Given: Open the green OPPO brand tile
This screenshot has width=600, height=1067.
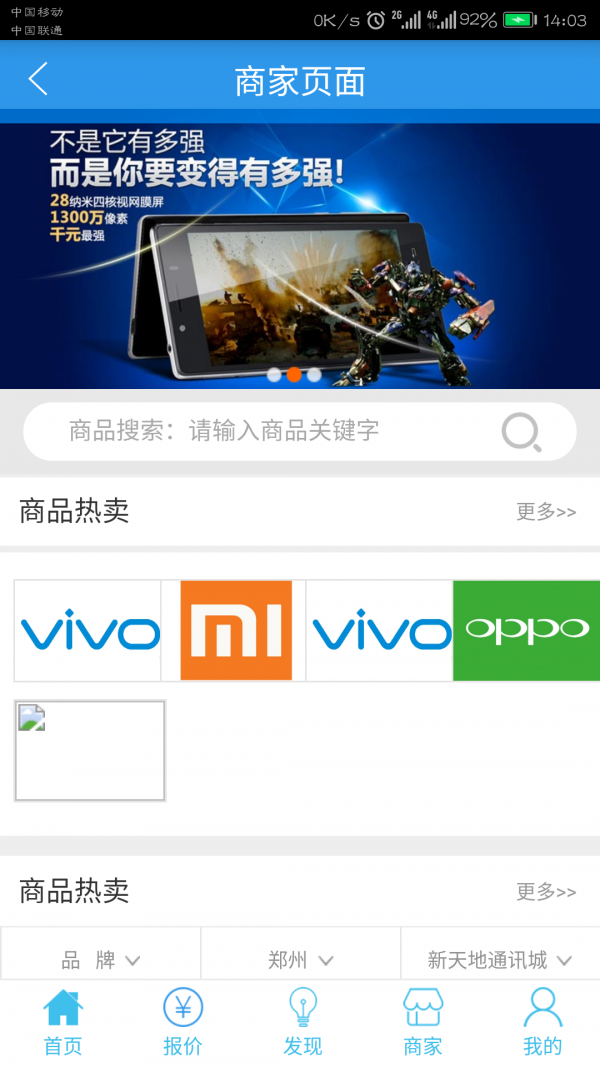Looking at the screenshot, I should (526, 631).
